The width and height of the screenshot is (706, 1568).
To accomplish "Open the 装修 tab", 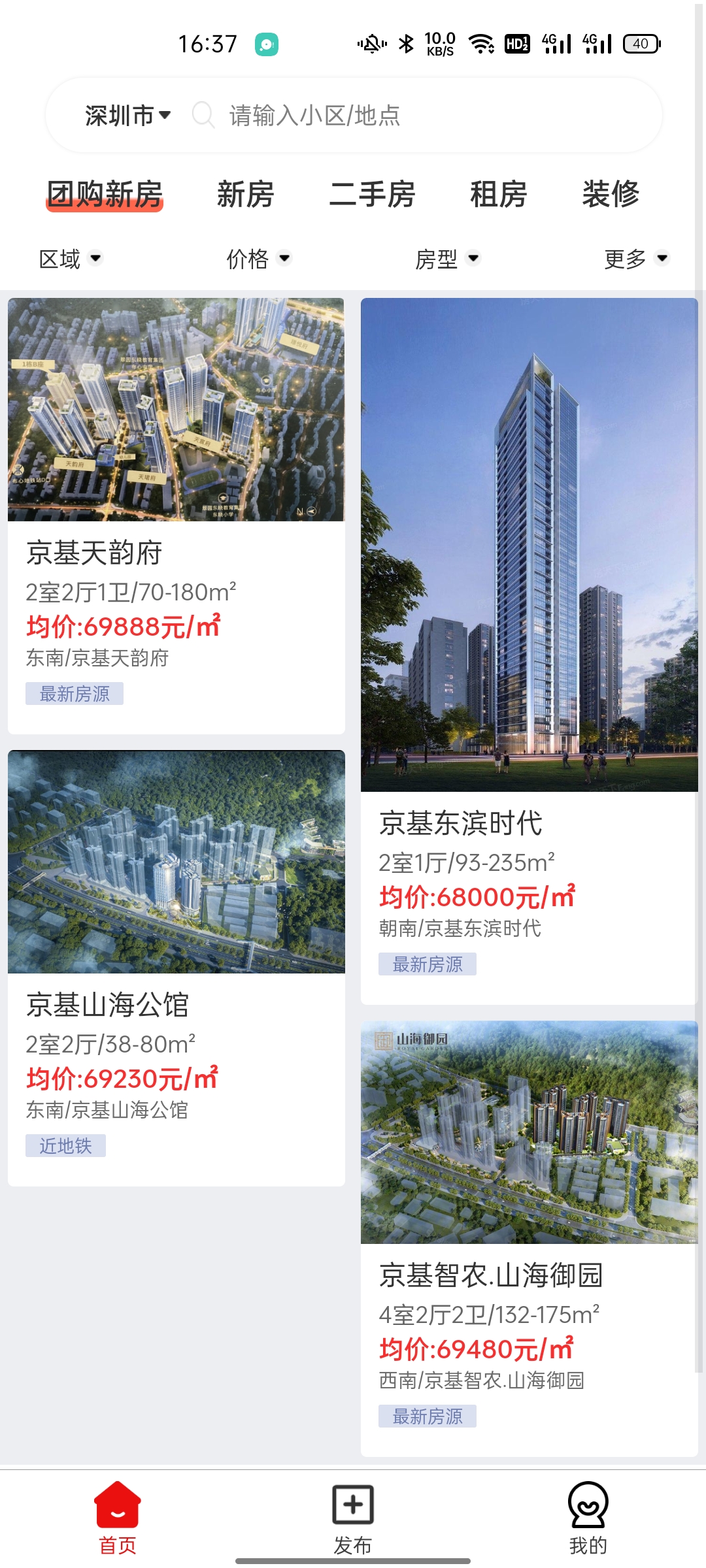I will [x=611, y=195].
